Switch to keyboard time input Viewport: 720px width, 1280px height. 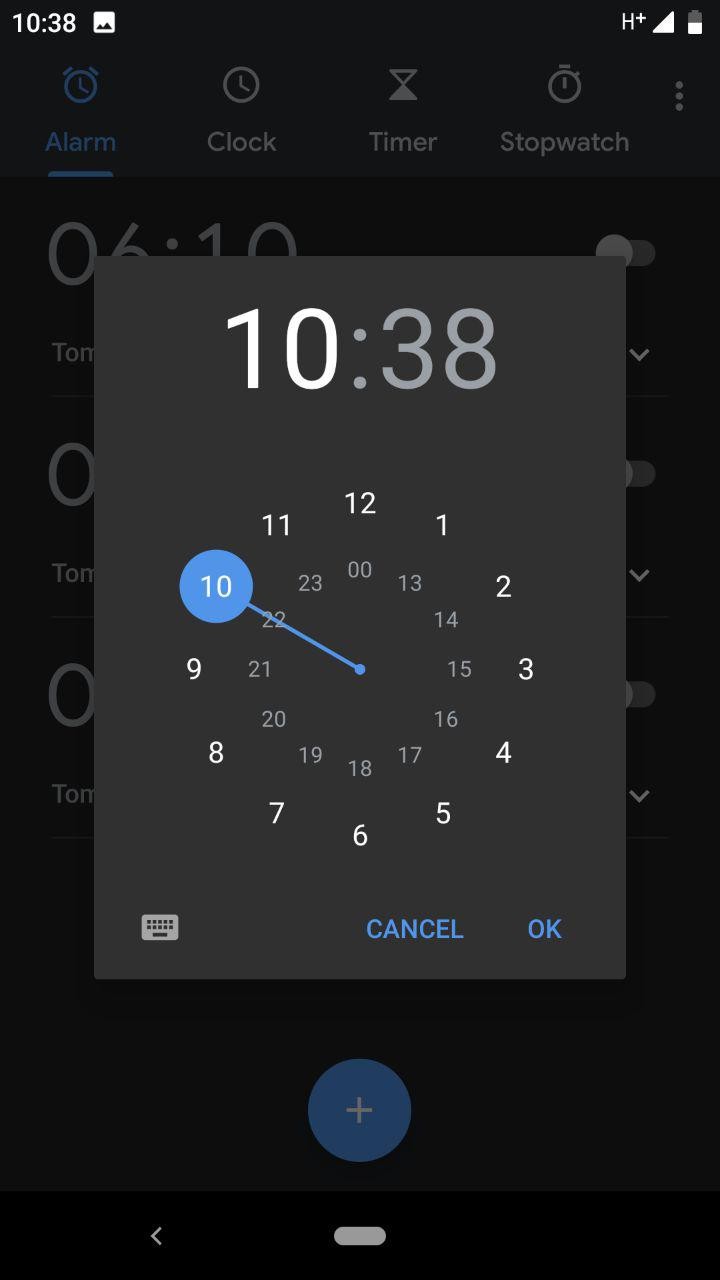tap(160, 928)
